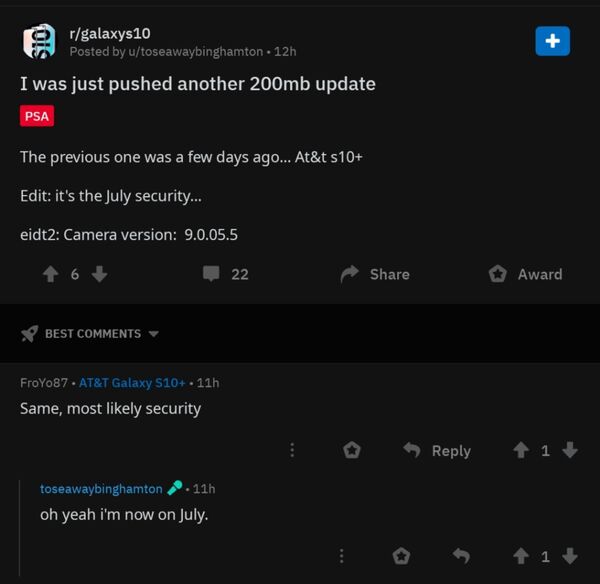600x584 pixels.
Task: Open the post's 22 comments
Action: coord(226,274)
